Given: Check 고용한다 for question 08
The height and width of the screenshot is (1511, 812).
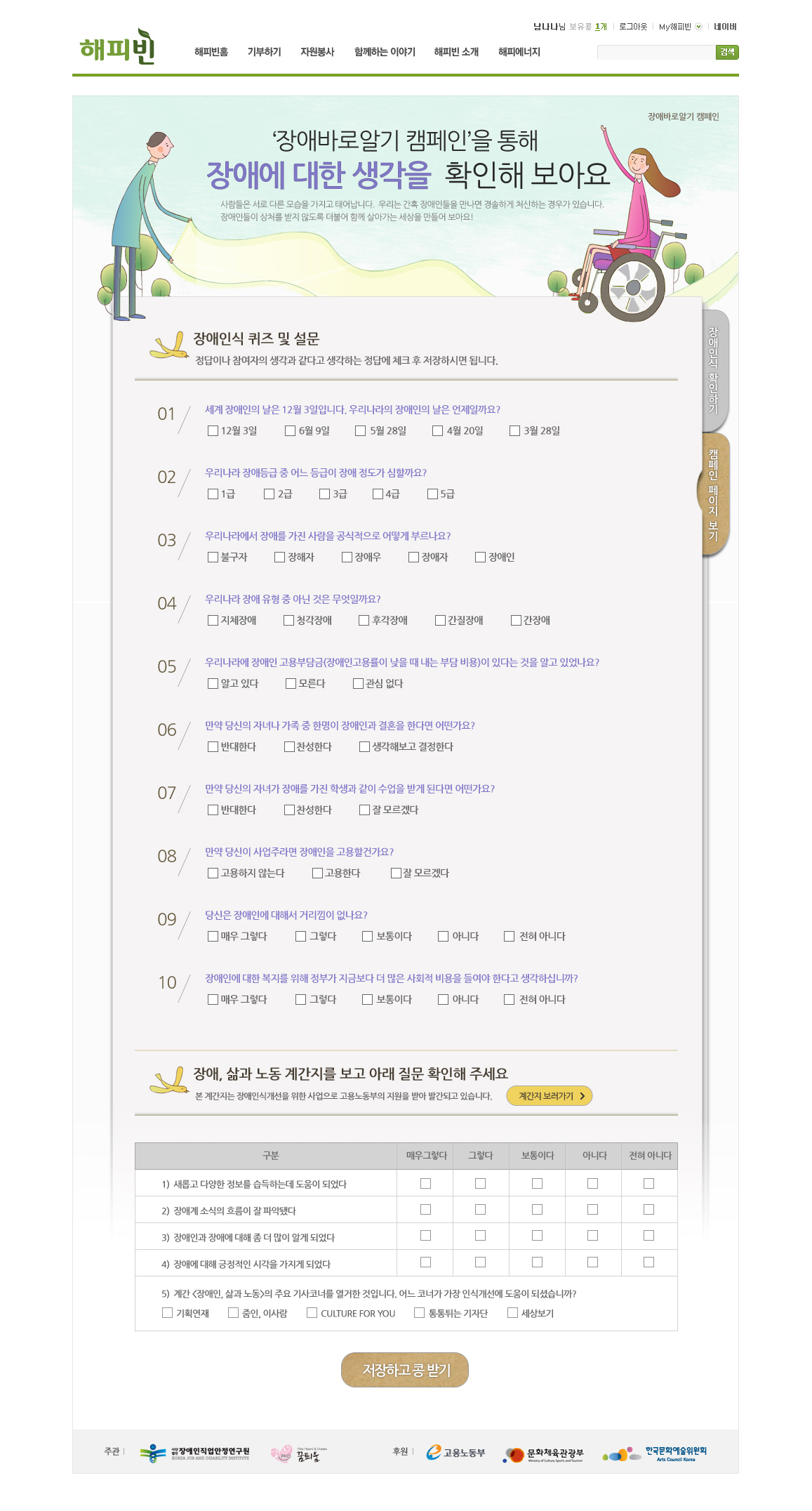Looking at the screenshot, I should tap(318, 873).
